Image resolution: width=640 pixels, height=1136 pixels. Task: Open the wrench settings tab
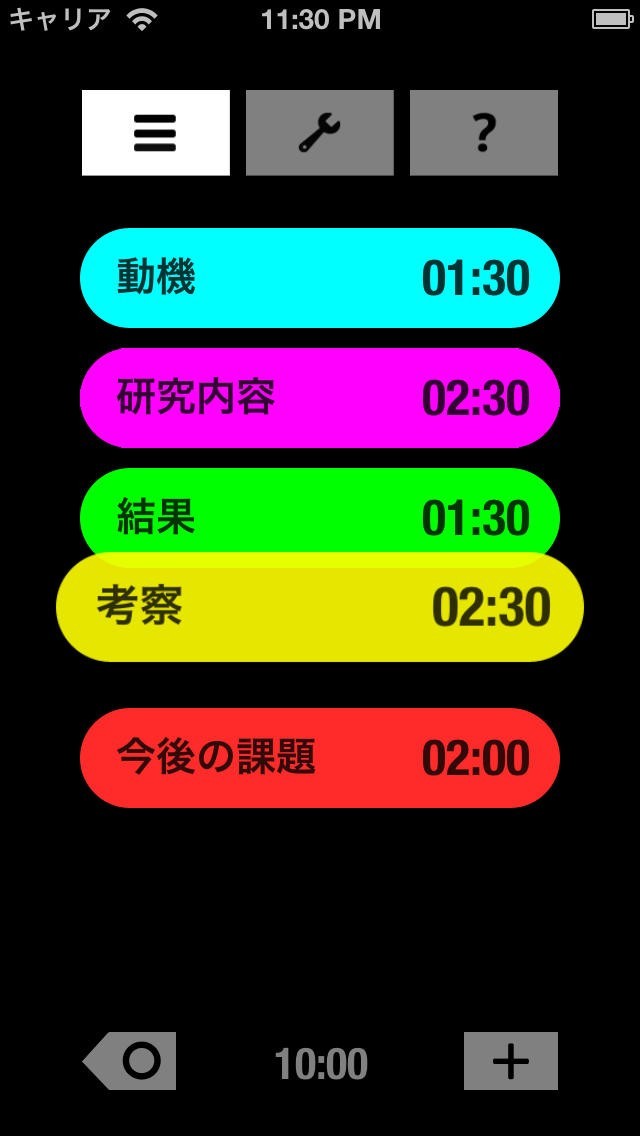coord(320,133)
